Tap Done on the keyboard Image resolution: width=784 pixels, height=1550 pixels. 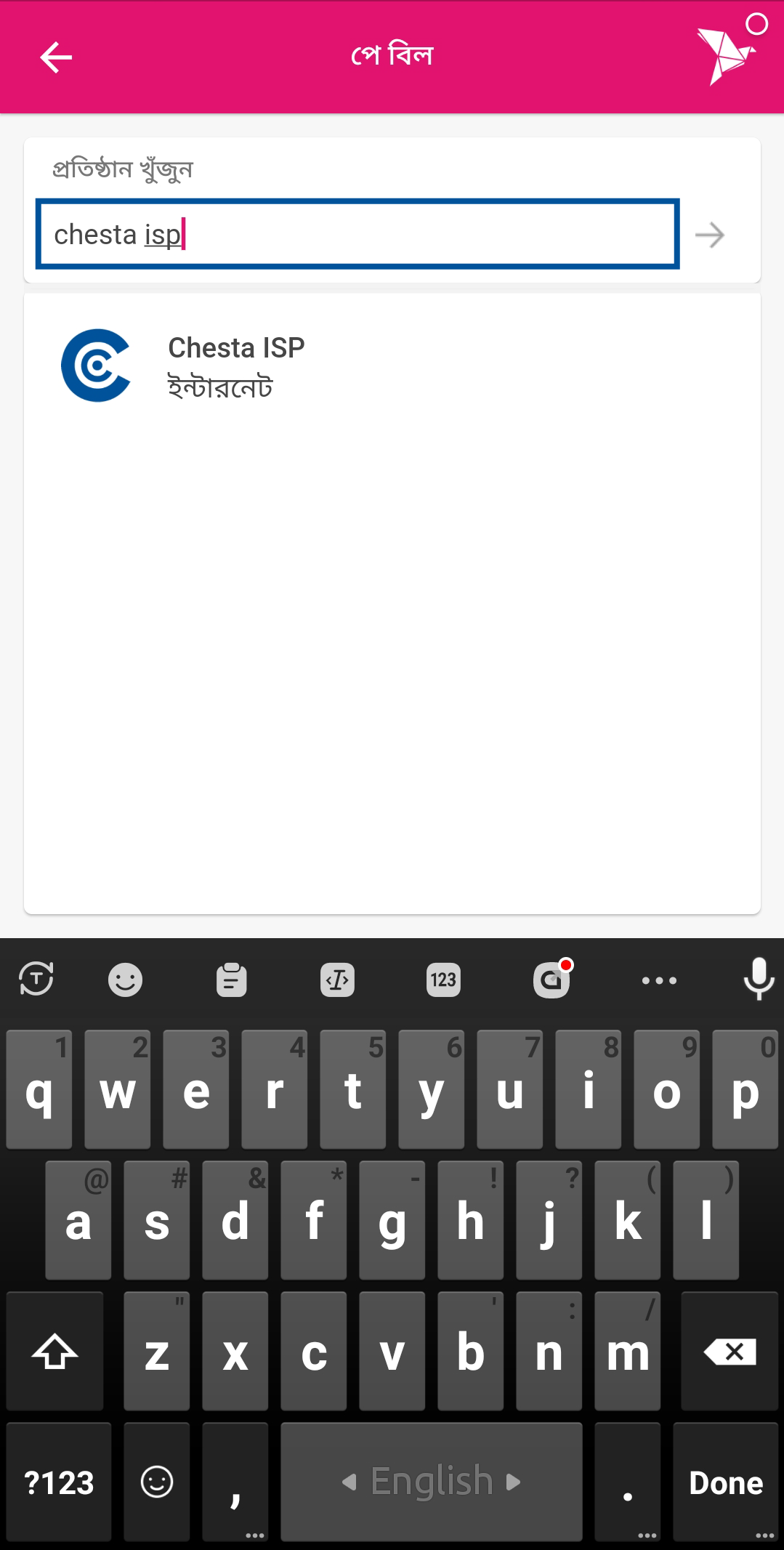(726, 1482)
